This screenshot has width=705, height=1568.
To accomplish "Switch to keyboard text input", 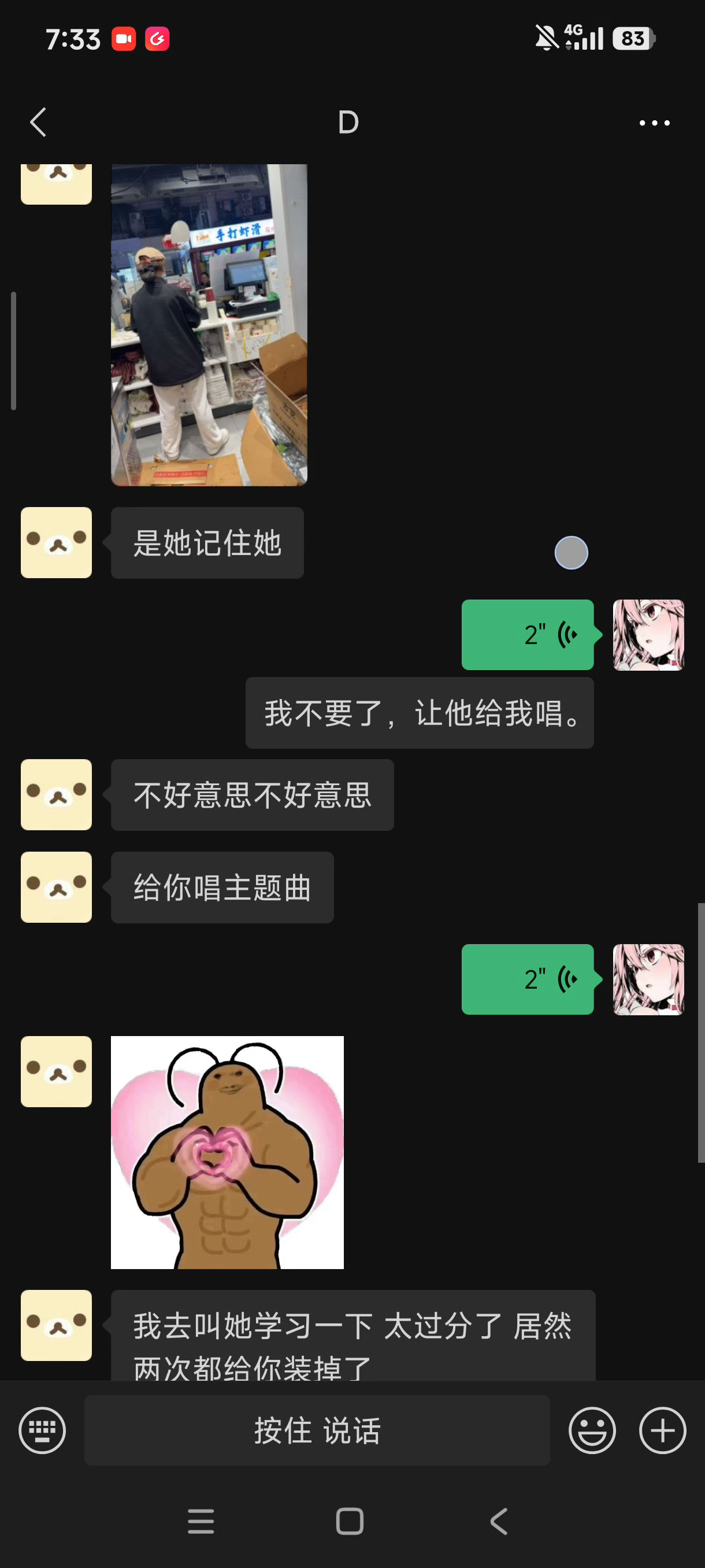I will click(x=42, y=1430).
